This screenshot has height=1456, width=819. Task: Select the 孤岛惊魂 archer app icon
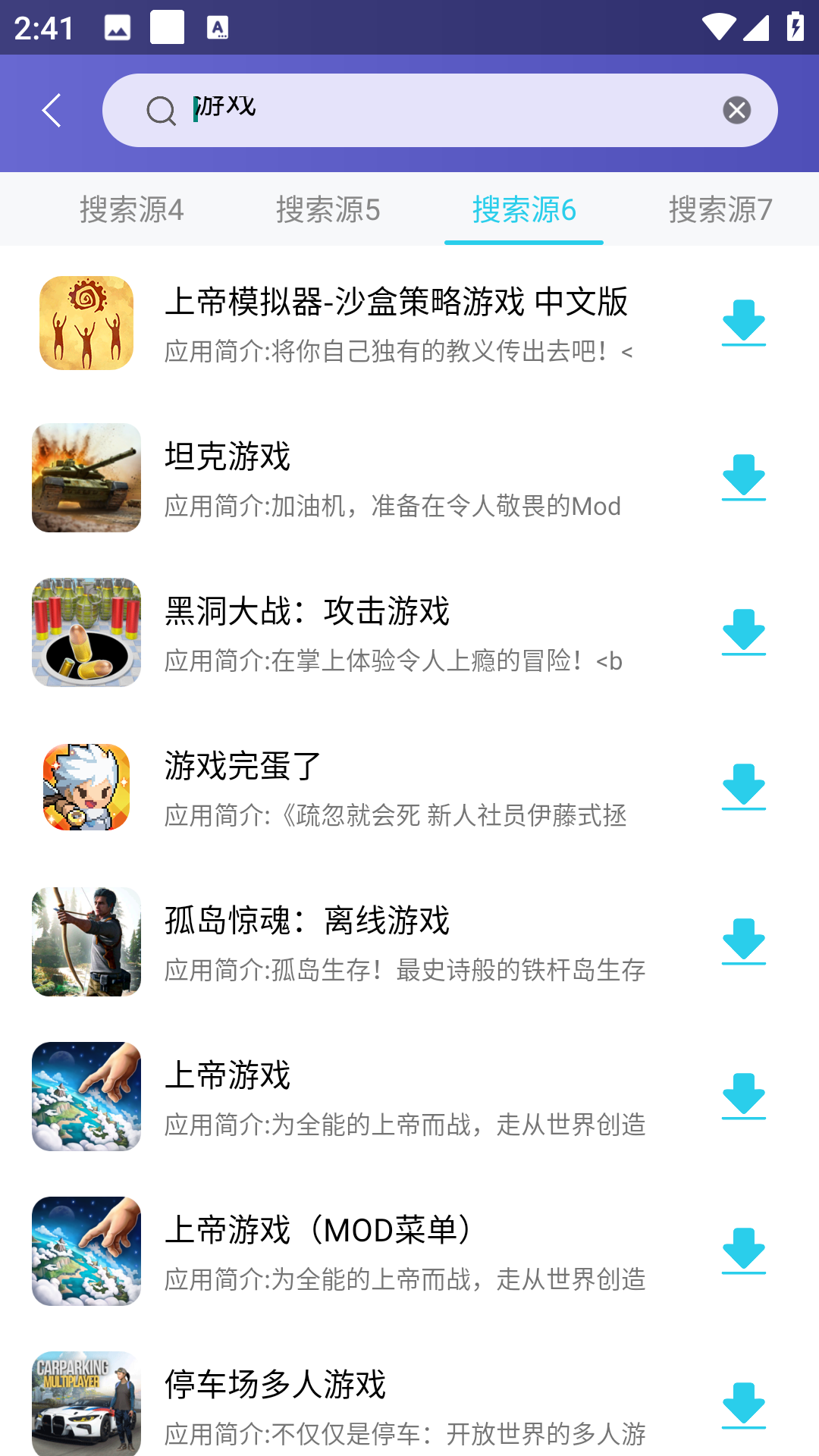pos(86,942)
